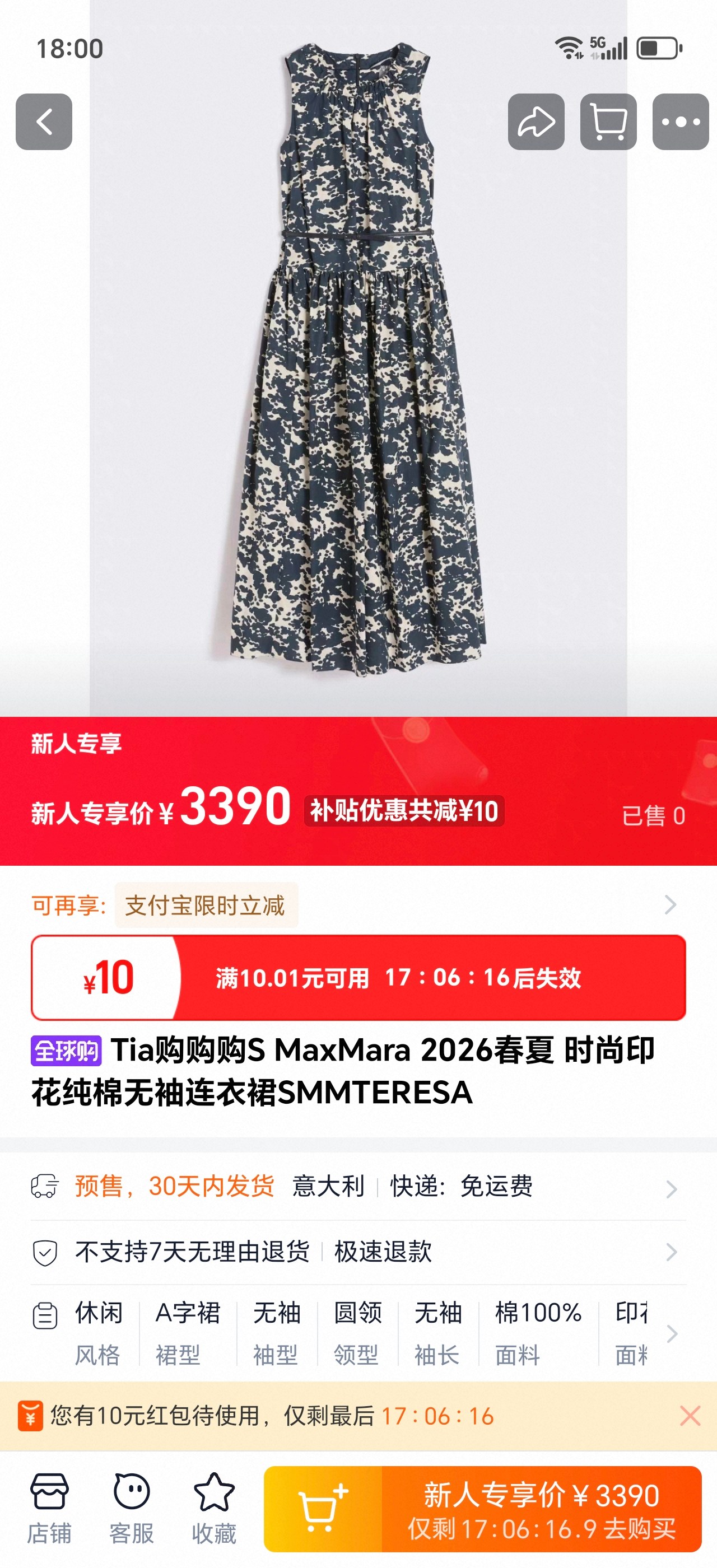717x1568 pixels.
Task: Open shipping details row 预售30天内发货
Action: pyautogui.click(x=358, y=1186)
